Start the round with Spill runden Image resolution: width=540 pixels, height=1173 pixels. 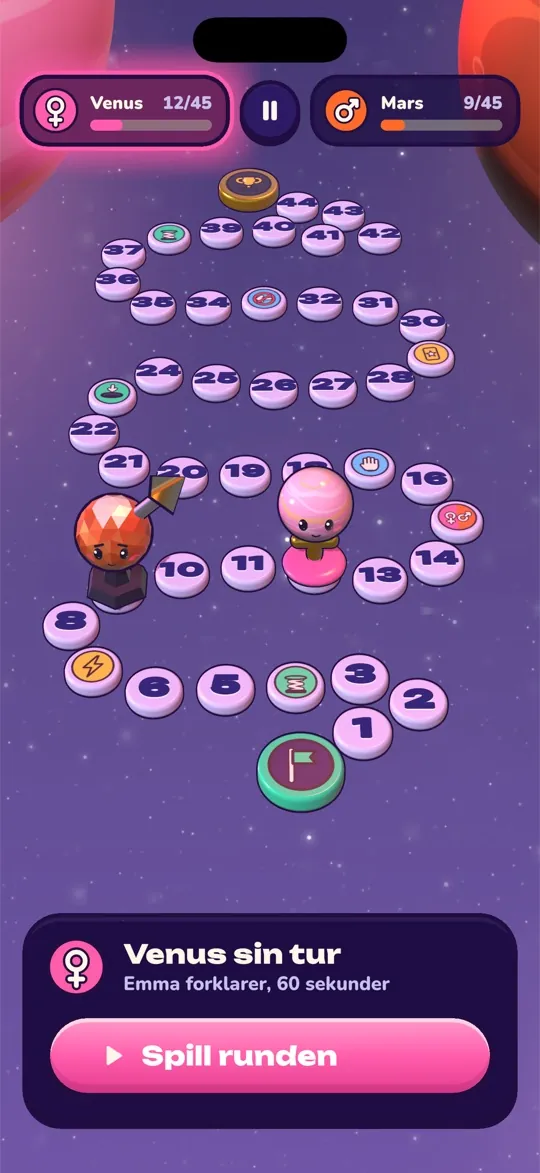pos(270,1056)
